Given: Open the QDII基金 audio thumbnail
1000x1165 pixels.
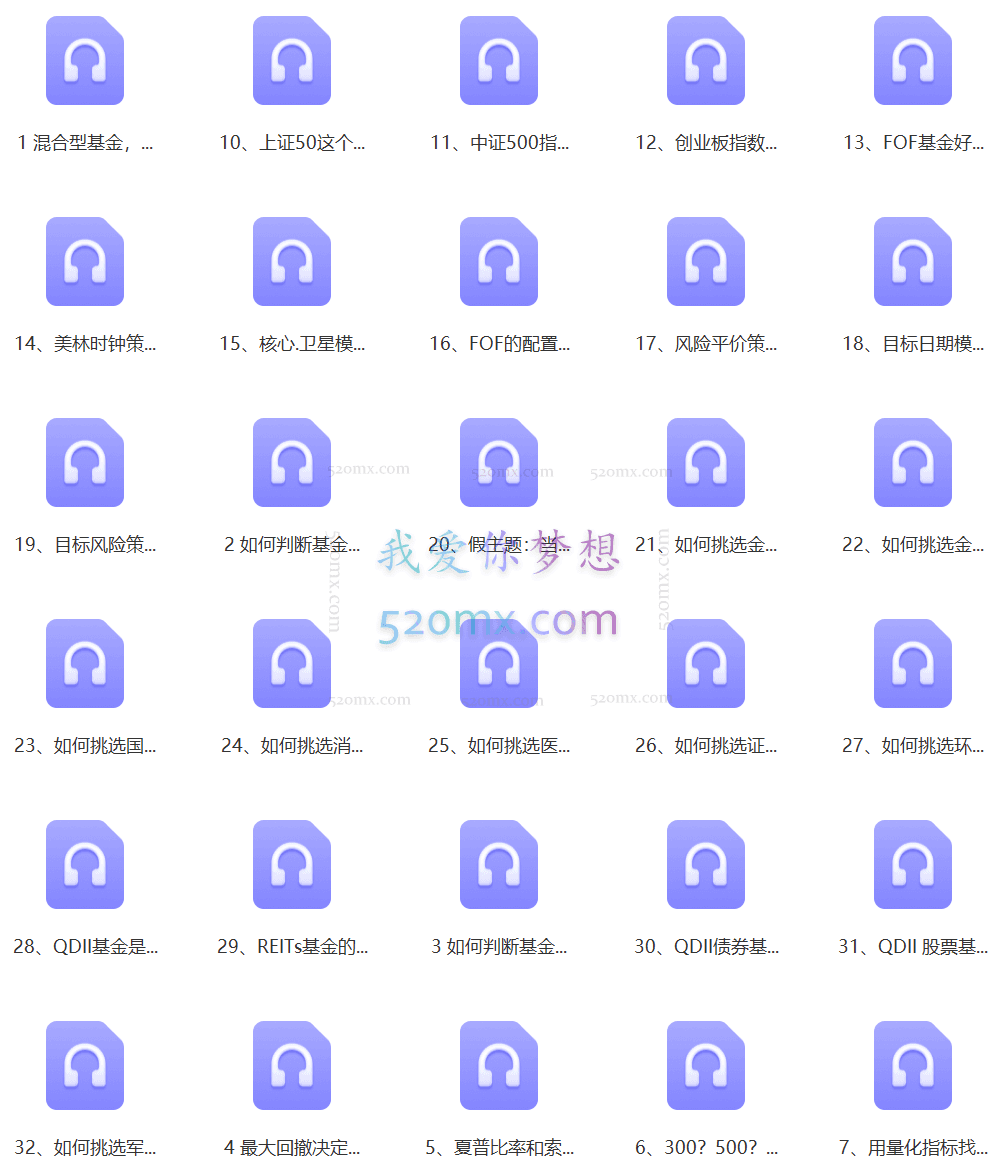Looking at the screenshot, I should [85, 864].
